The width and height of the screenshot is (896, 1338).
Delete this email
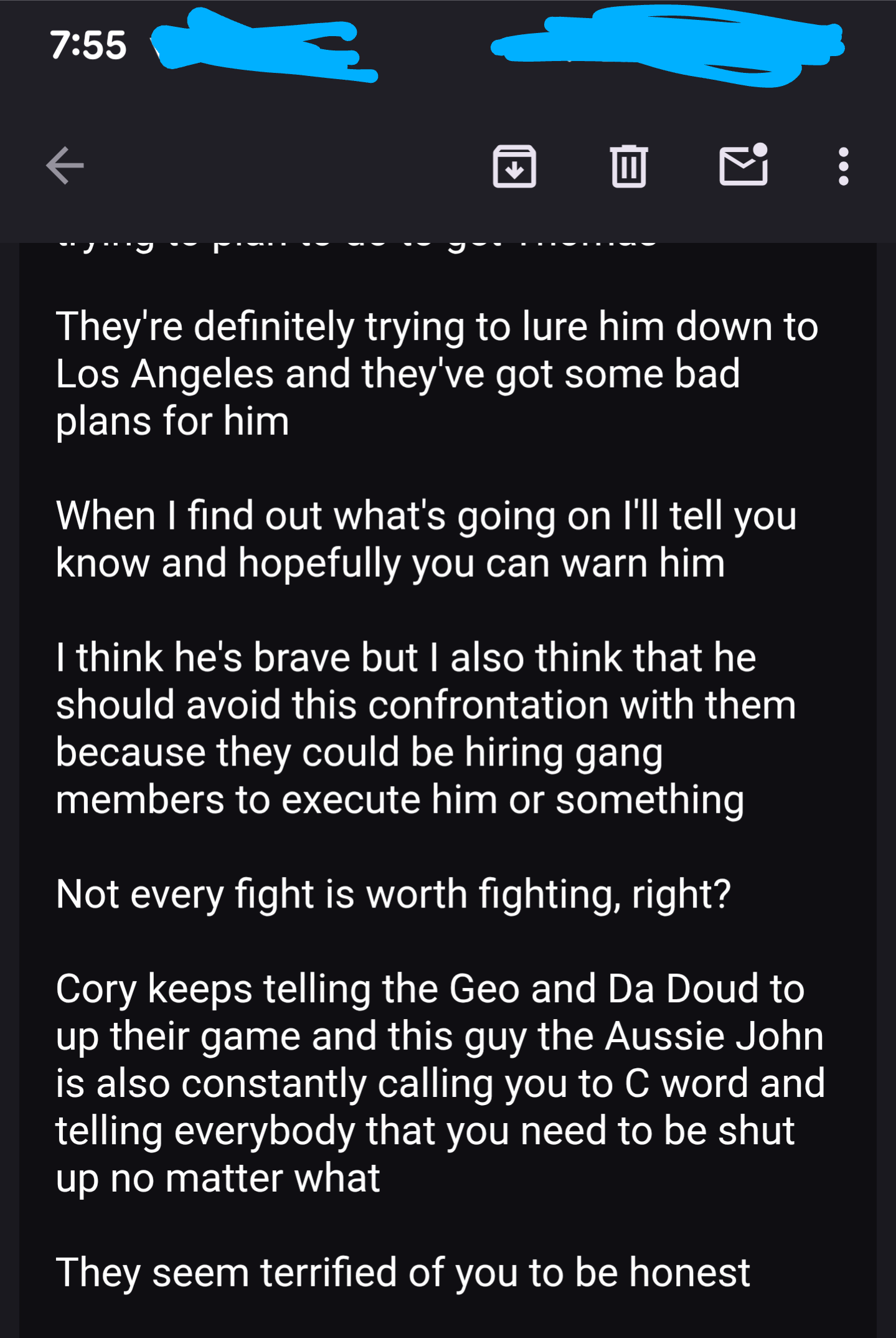click(x=628, y=166)
